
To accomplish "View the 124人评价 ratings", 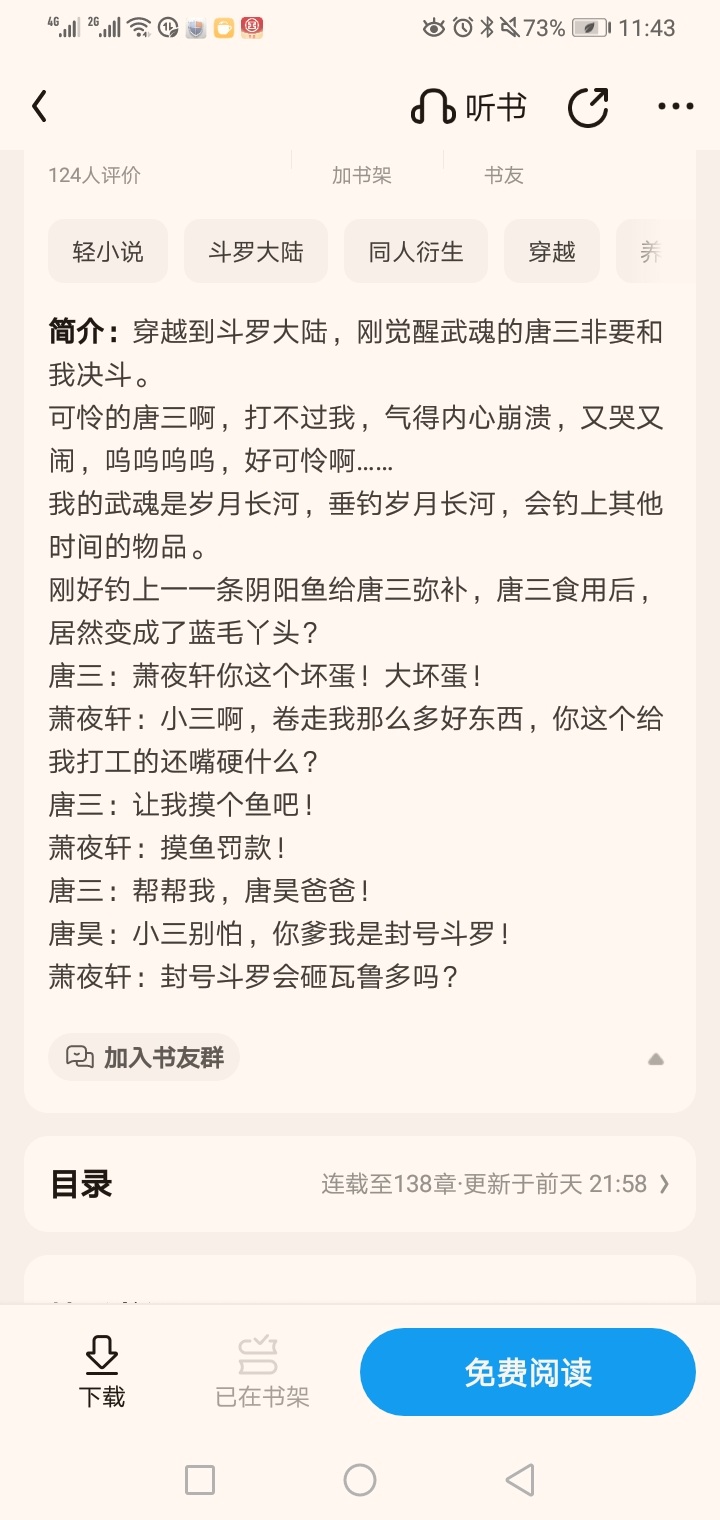I will tap(95, 175).
